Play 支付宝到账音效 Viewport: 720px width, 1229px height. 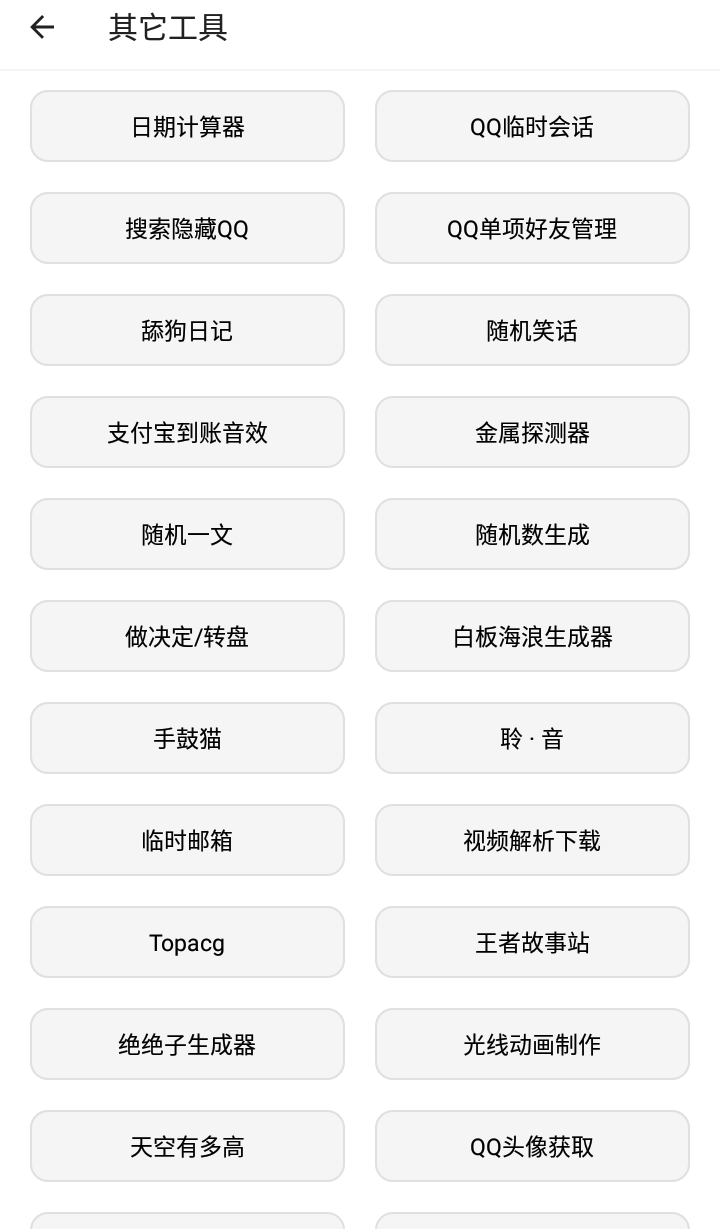click(x=187, y=432)
